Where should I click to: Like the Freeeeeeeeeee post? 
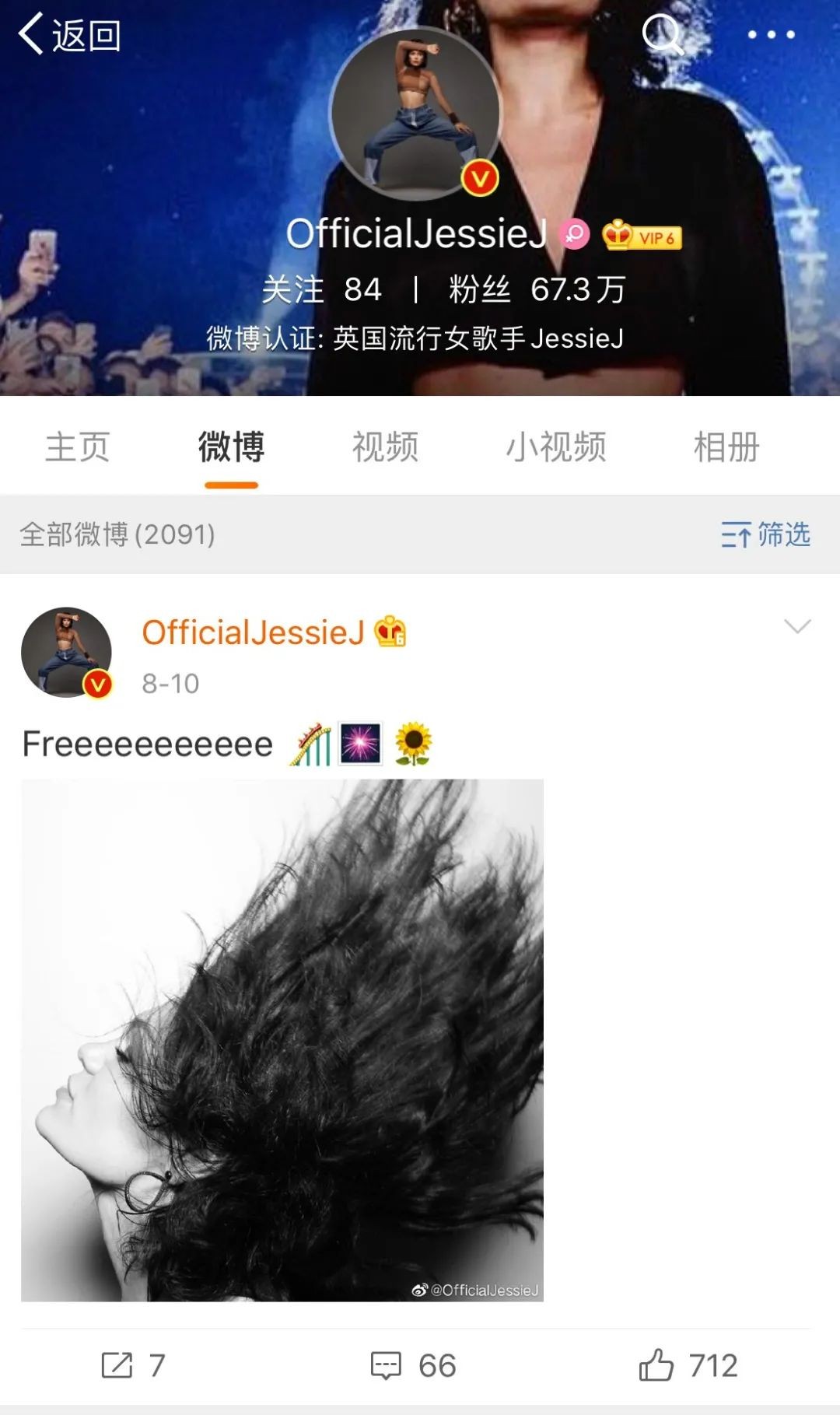[688, 1365]
